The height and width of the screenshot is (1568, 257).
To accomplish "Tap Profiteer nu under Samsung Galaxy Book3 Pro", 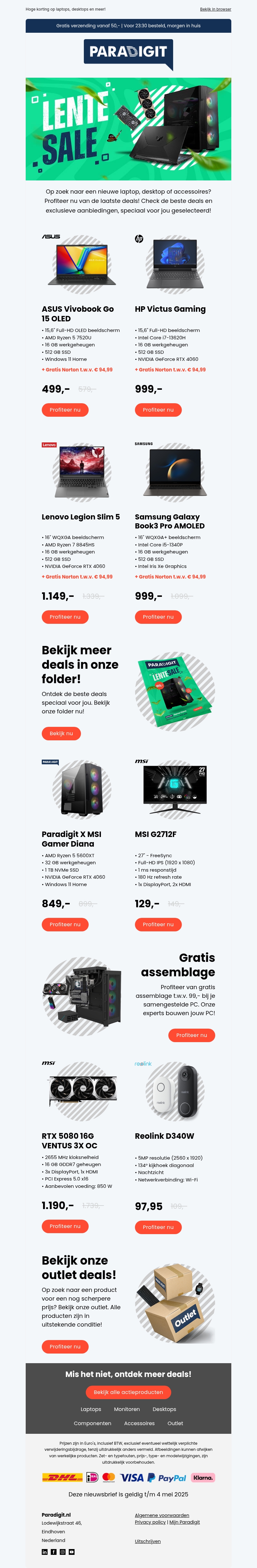I will click(x=158, y=617).
